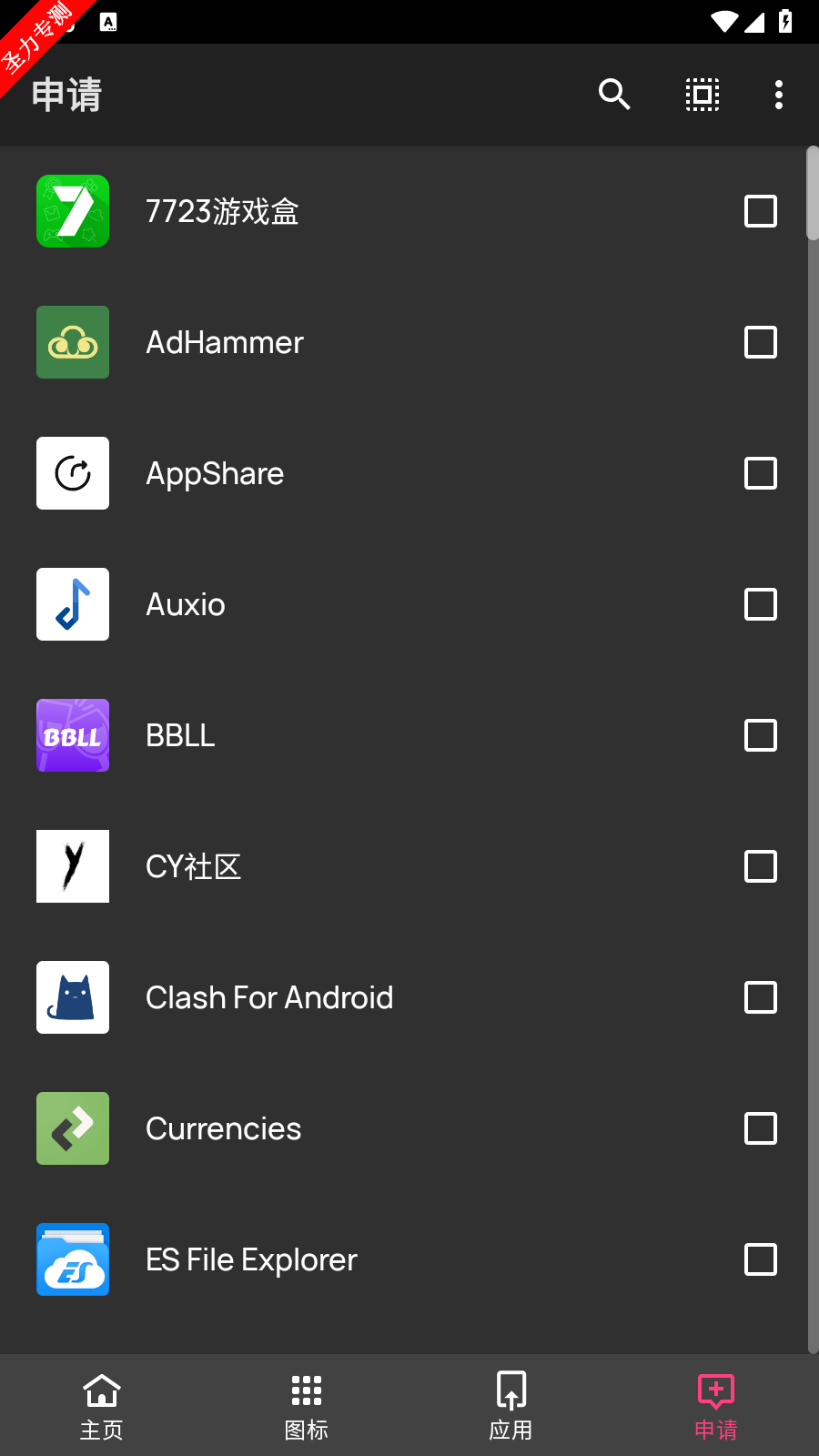Tap the 申请 tab
Screen dimensions: 819x1456
[x=716, y=1406]
